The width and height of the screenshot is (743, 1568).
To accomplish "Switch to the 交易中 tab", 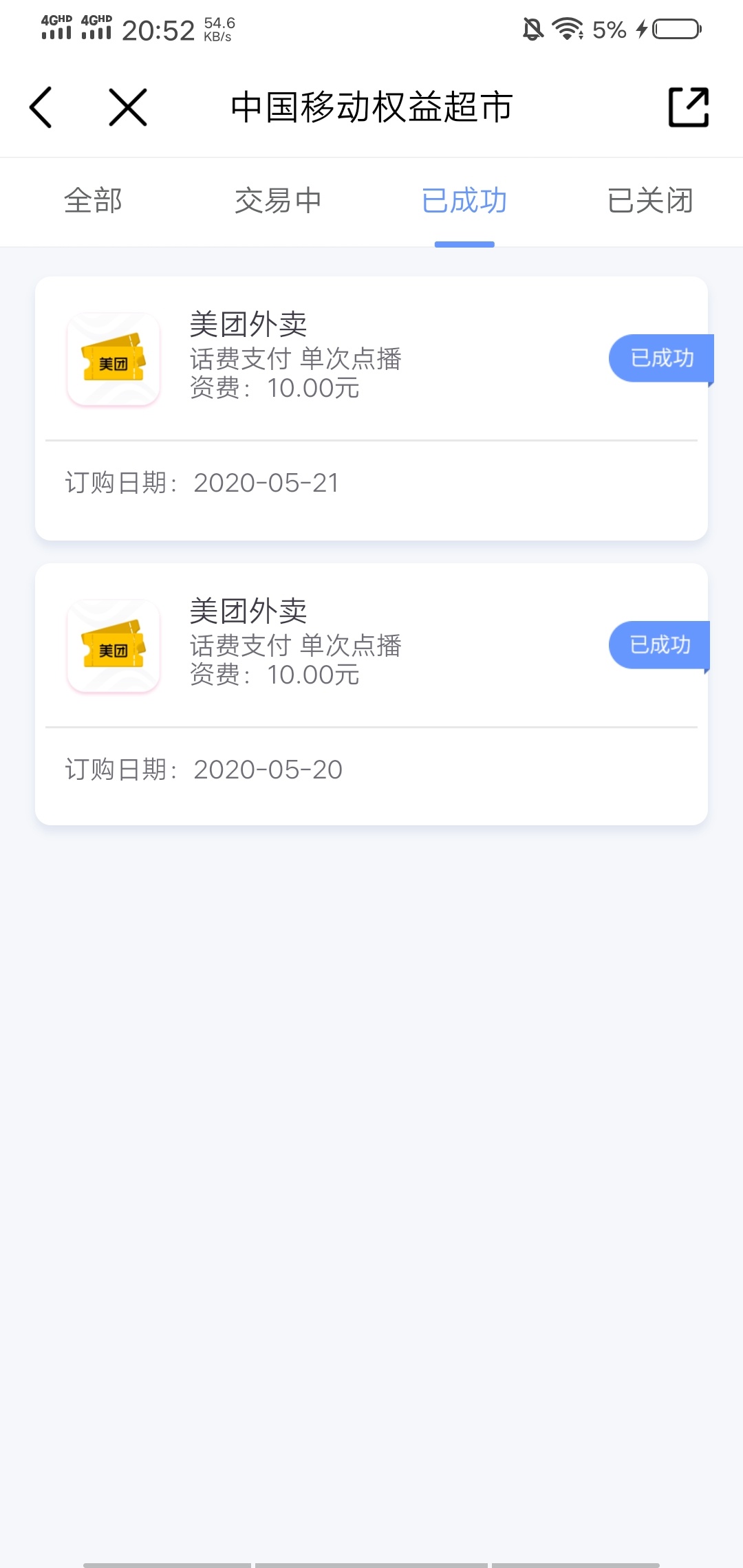I will [279, 201].
